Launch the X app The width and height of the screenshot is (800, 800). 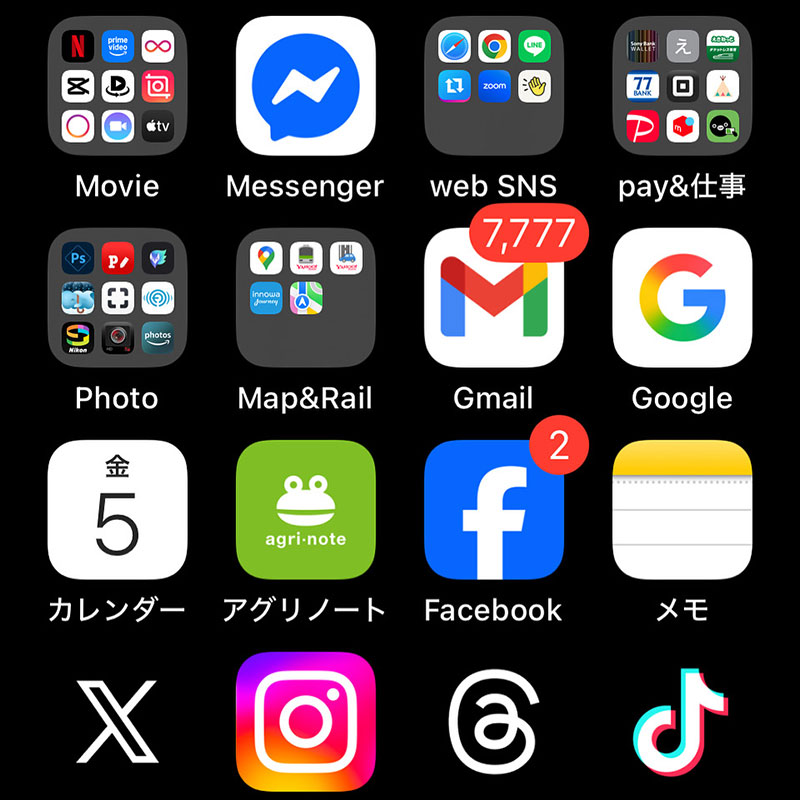pos(117,721)
